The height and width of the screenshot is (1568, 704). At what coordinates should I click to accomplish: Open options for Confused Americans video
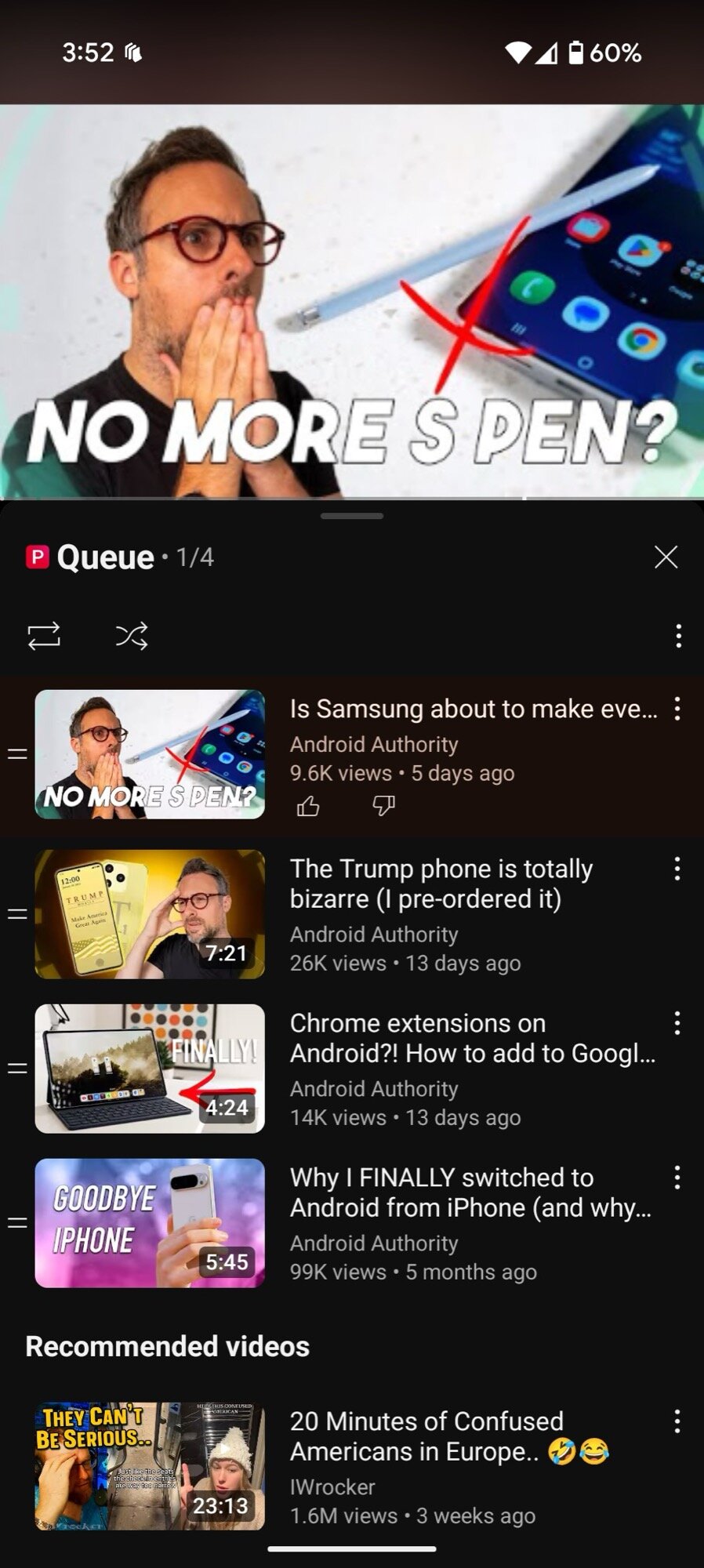point(677,1421)
